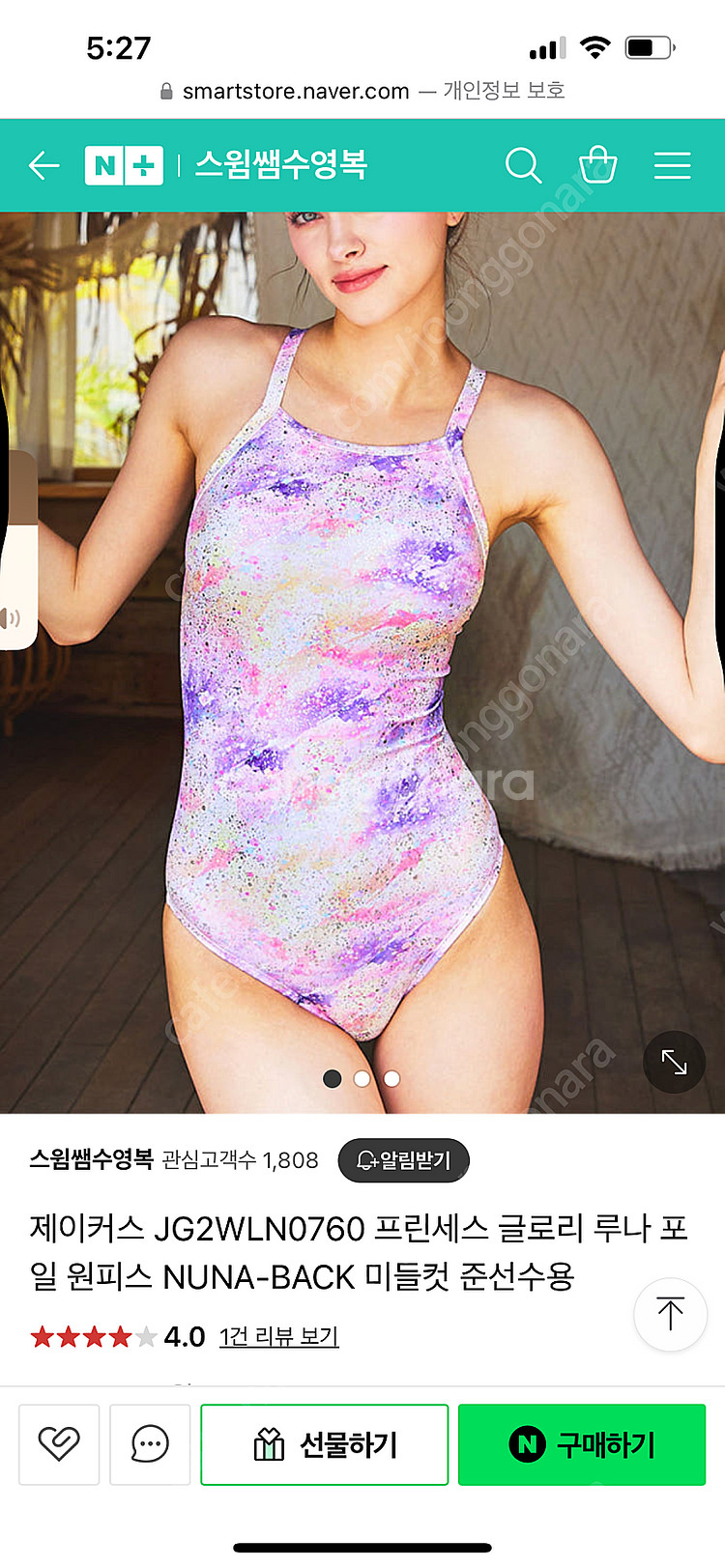This screenshot has height=1568, width=725.
Task: Tap the 알림받기 notification button
Action: [x=403, y=1160]
